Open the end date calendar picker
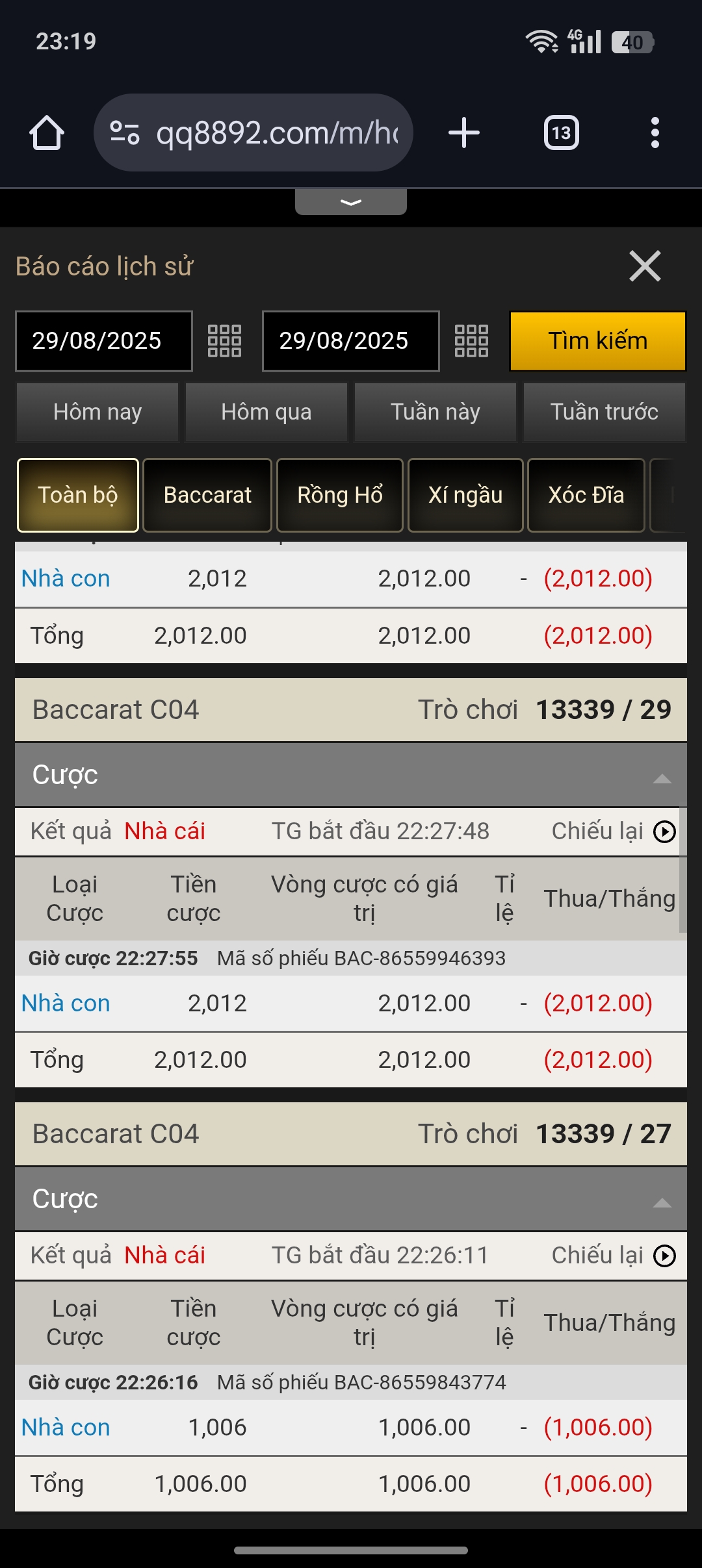Image resolution: width=702 pixels, height=1568 pixels. coord(471,340)
